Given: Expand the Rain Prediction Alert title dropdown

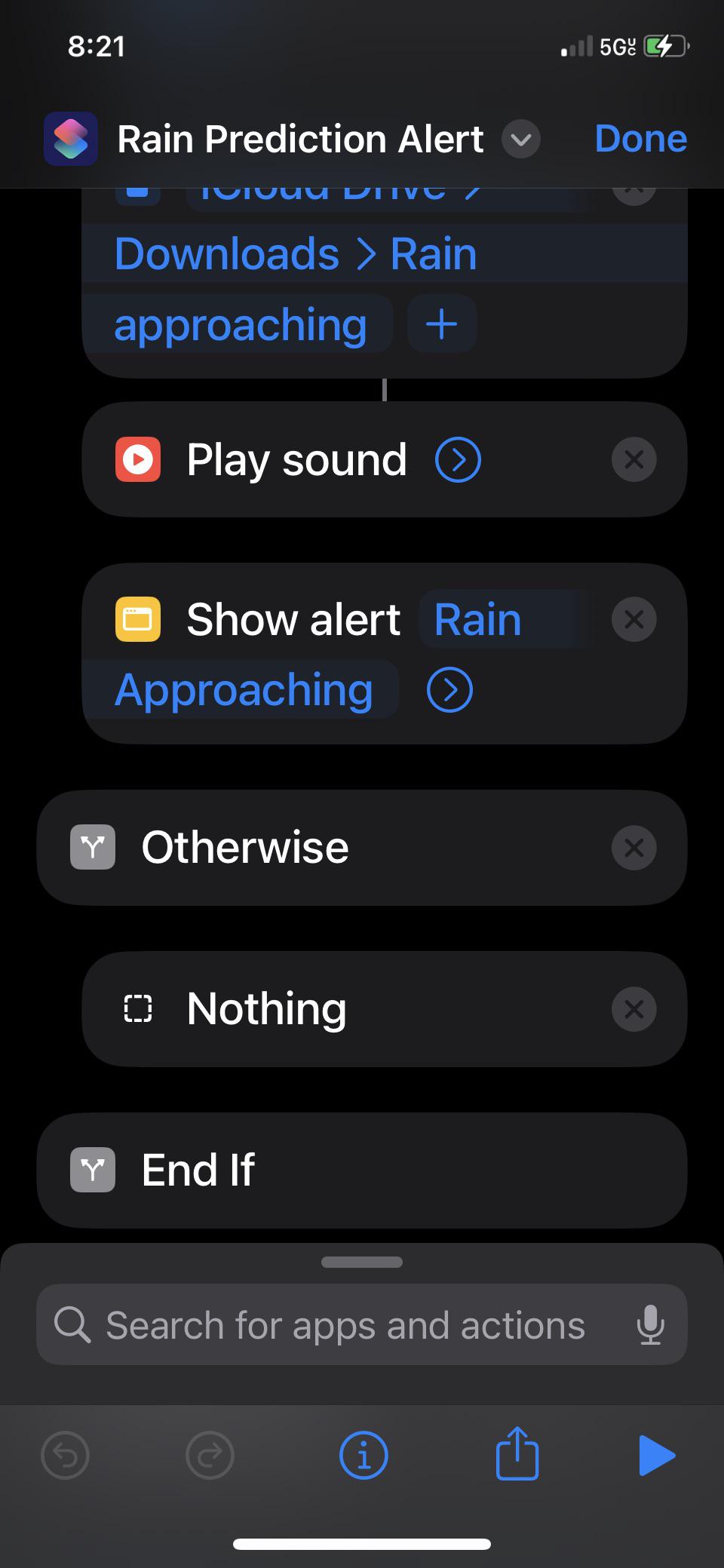Looking at the screenshot, I should [521, 140].
